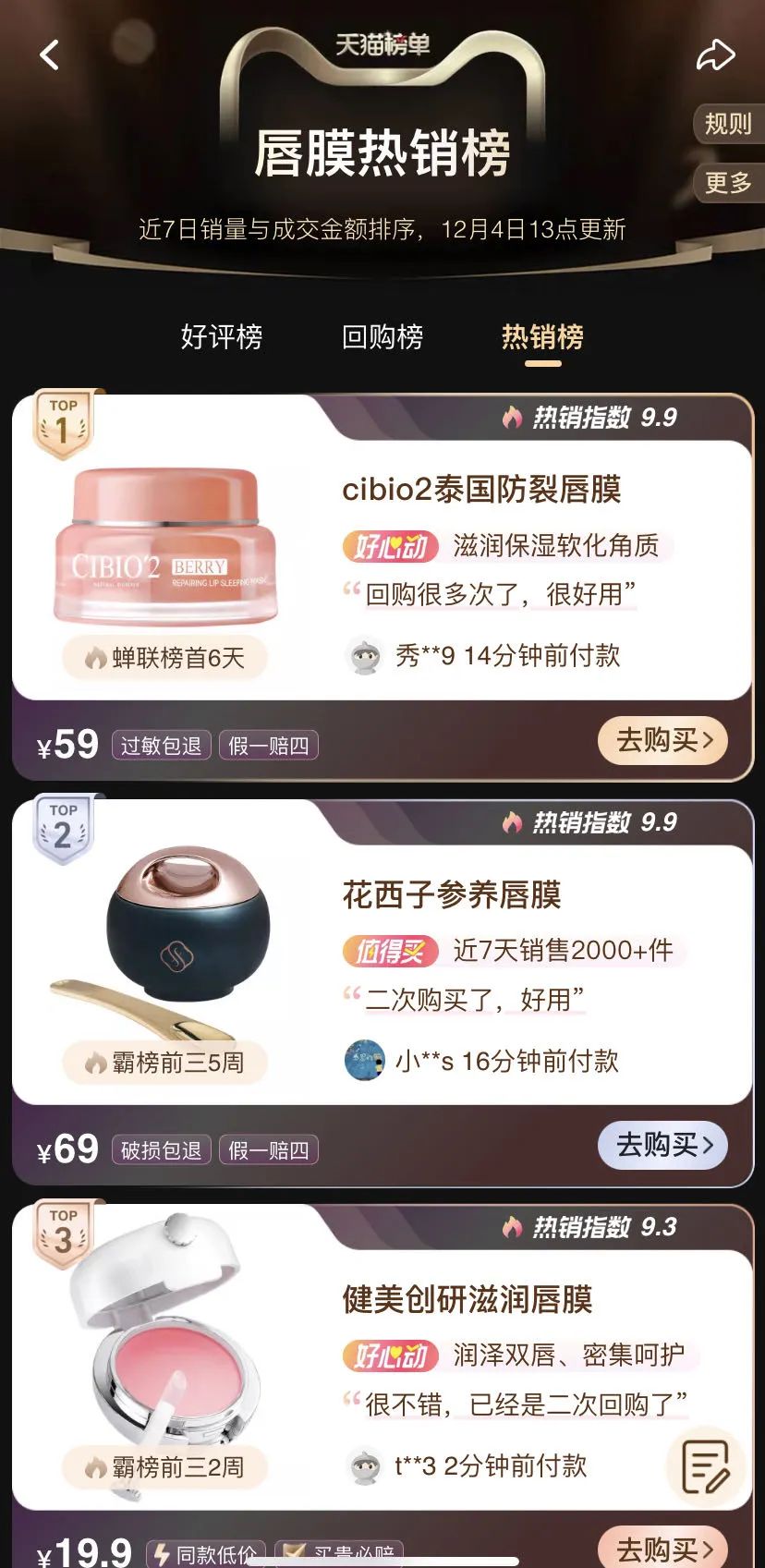This screenshot has height=1568, width=765.
Task: Switch to the 好评榜 tab
Action: click(222, 337)
